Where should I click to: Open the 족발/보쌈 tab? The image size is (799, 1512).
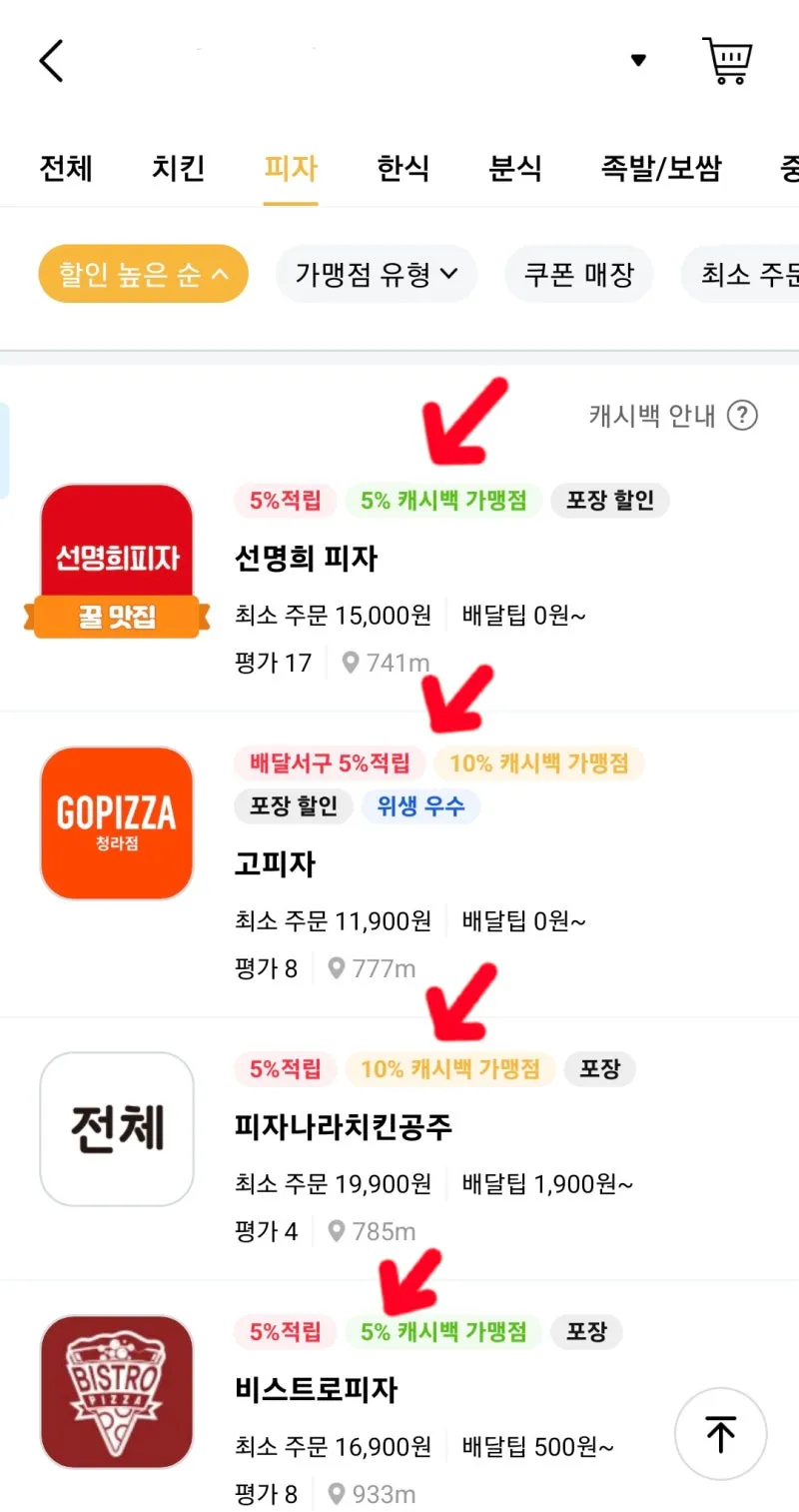(x=660, y=168)
